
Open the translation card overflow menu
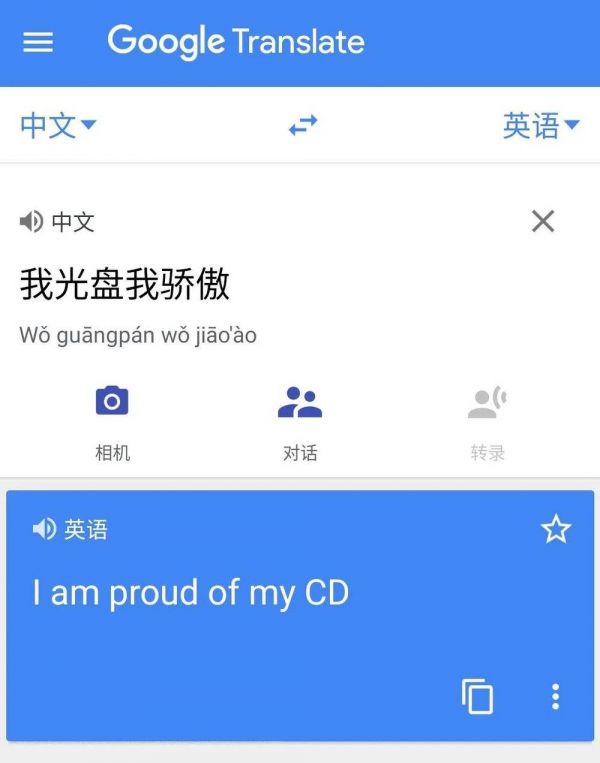coord(555,696)
